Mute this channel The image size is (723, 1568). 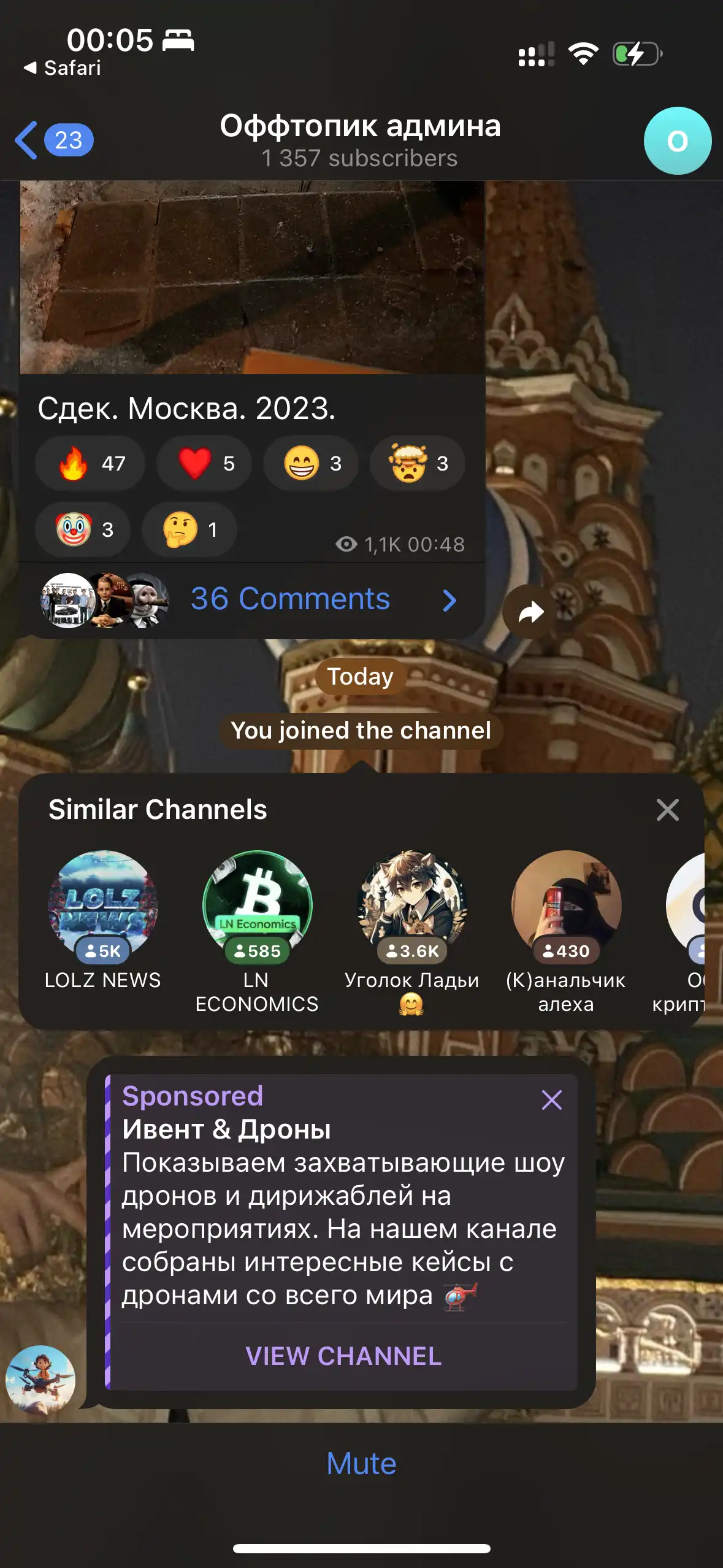361,1464
